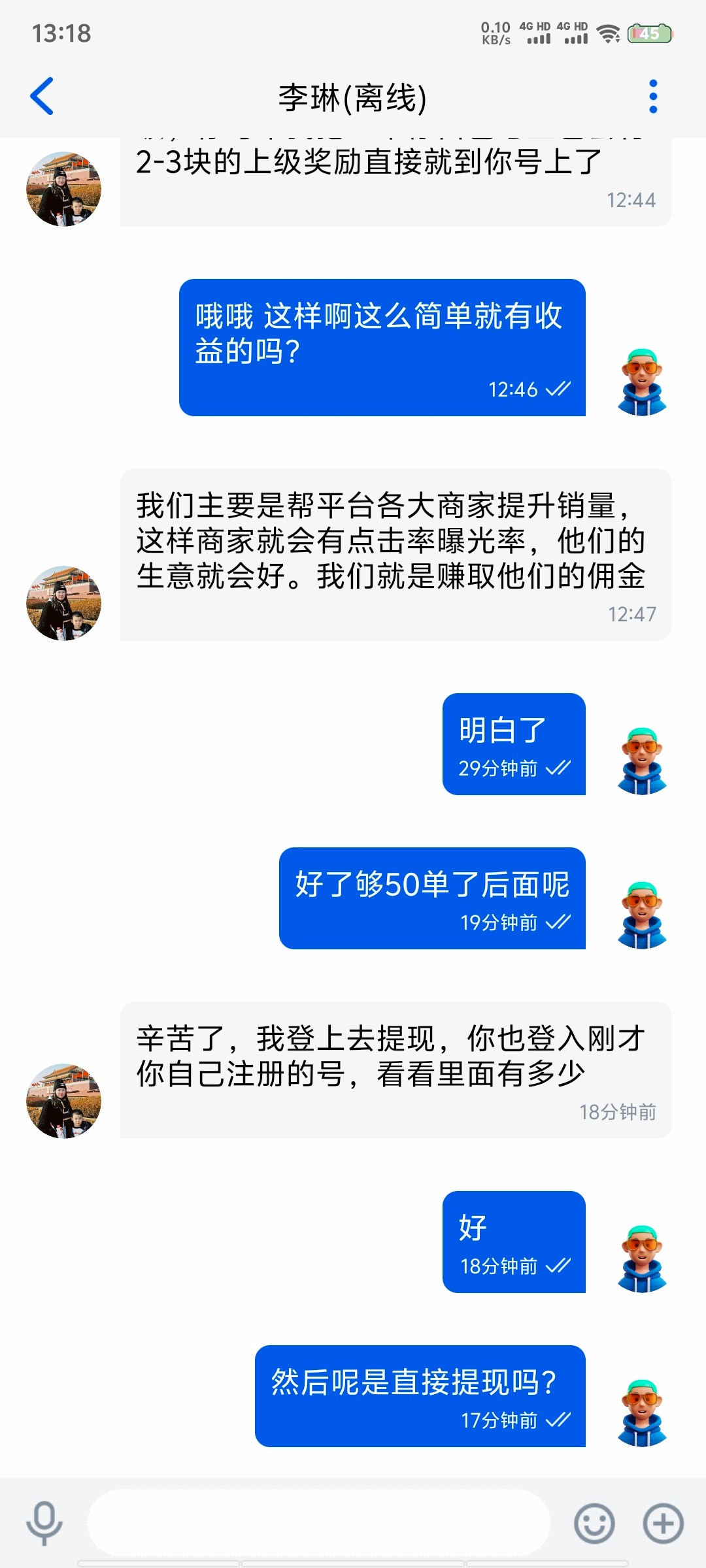Tap the voice input microphone icon

click(44, 1523)
